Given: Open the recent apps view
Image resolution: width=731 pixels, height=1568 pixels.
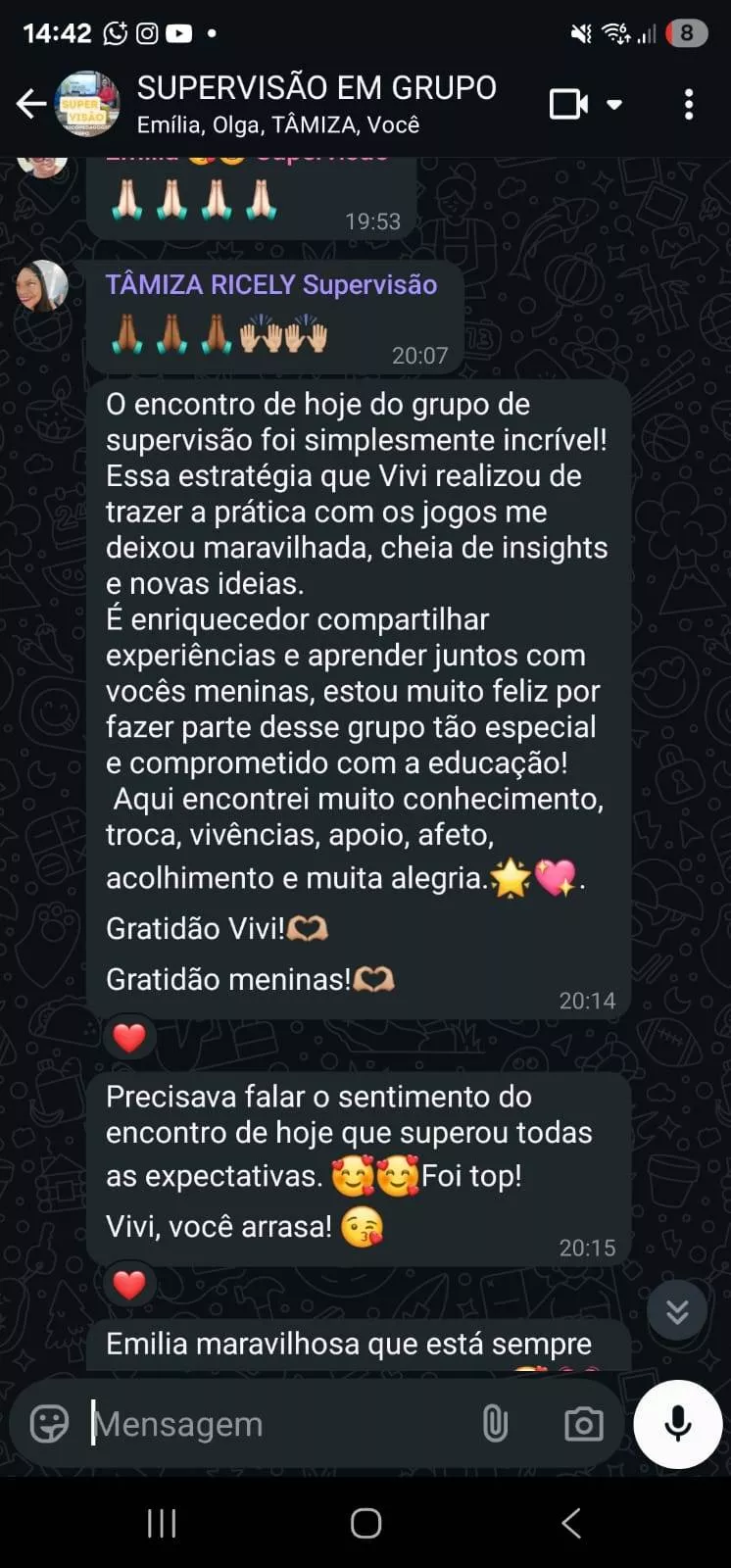Looking at the screenshot, I should coord(162,1523).
